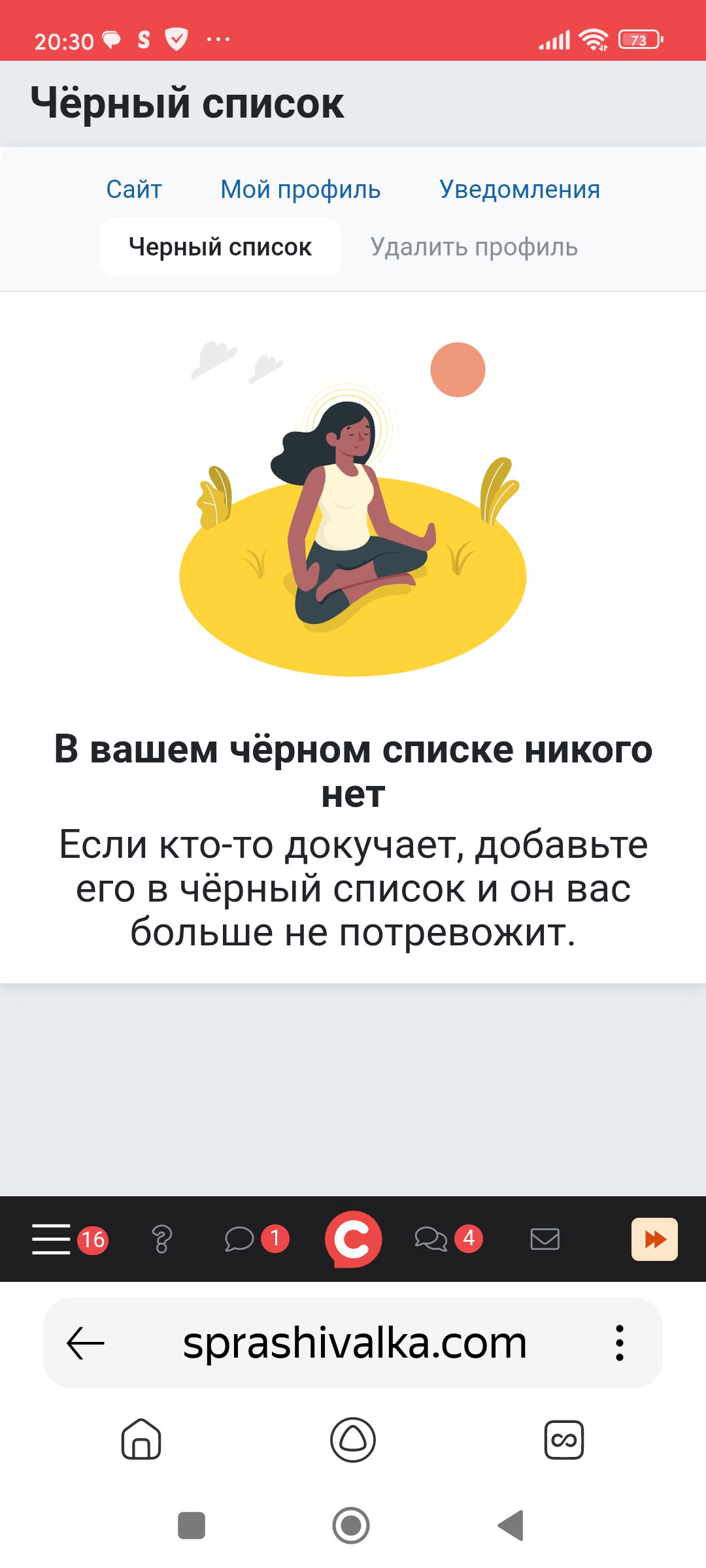Go back with the browser arrow
Image resolution: width=706 pixels, height=1568 pixels.
[86, 1343]
